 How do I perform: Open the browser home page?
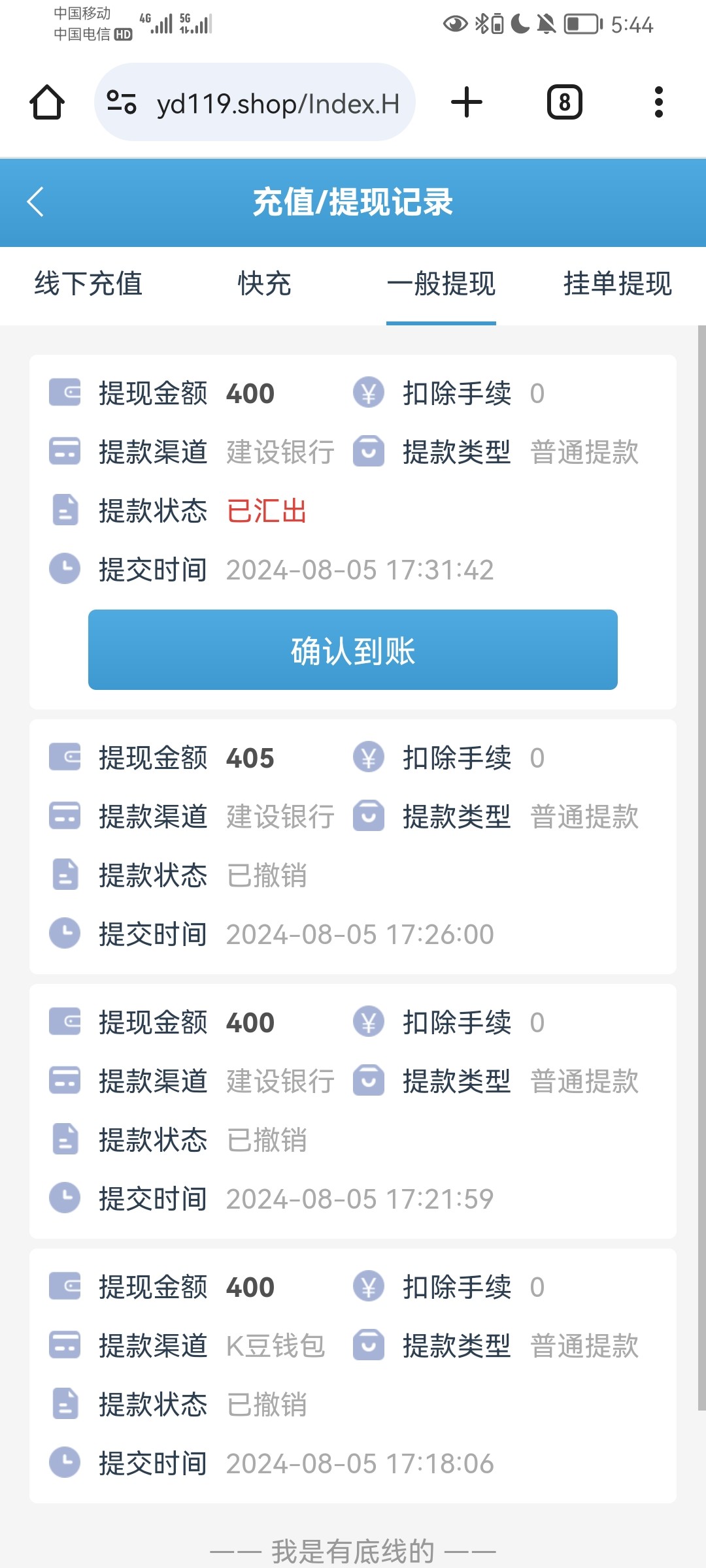tap(47, 103)
